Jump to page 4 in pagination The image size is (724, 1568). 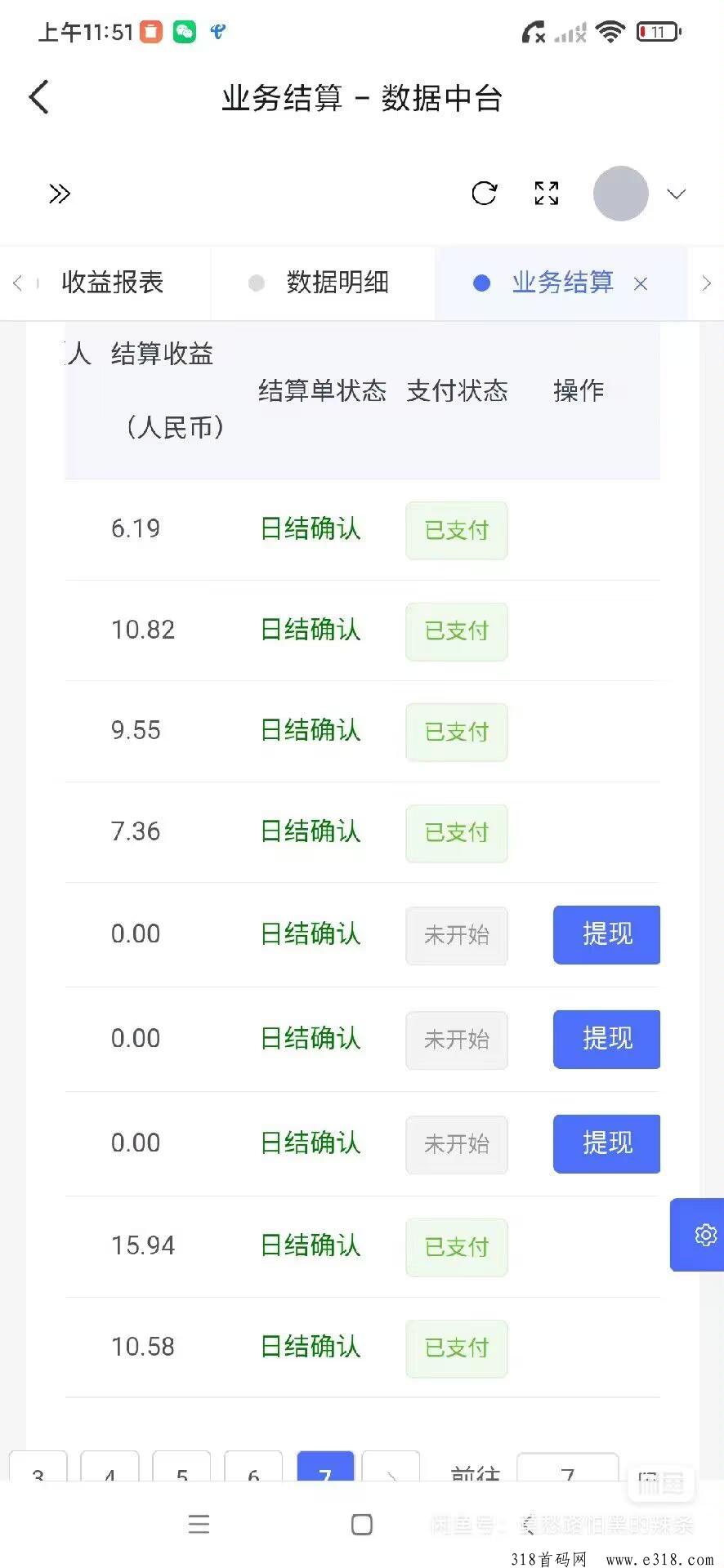click(x=109, y=1468)
